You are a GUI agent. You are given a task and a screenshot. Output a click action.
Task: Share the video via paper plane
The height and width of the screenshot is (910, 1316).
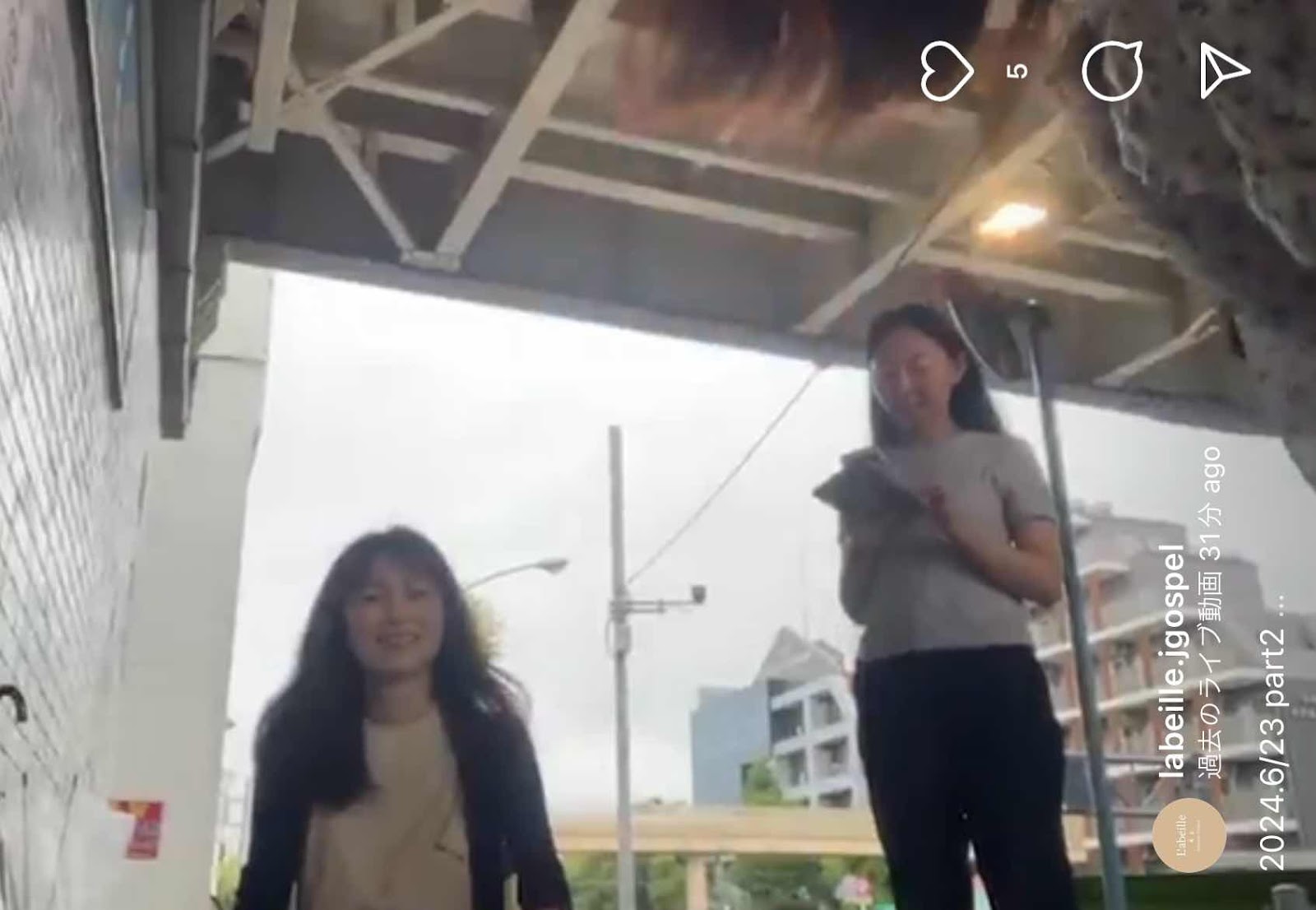pos(1225,72)
